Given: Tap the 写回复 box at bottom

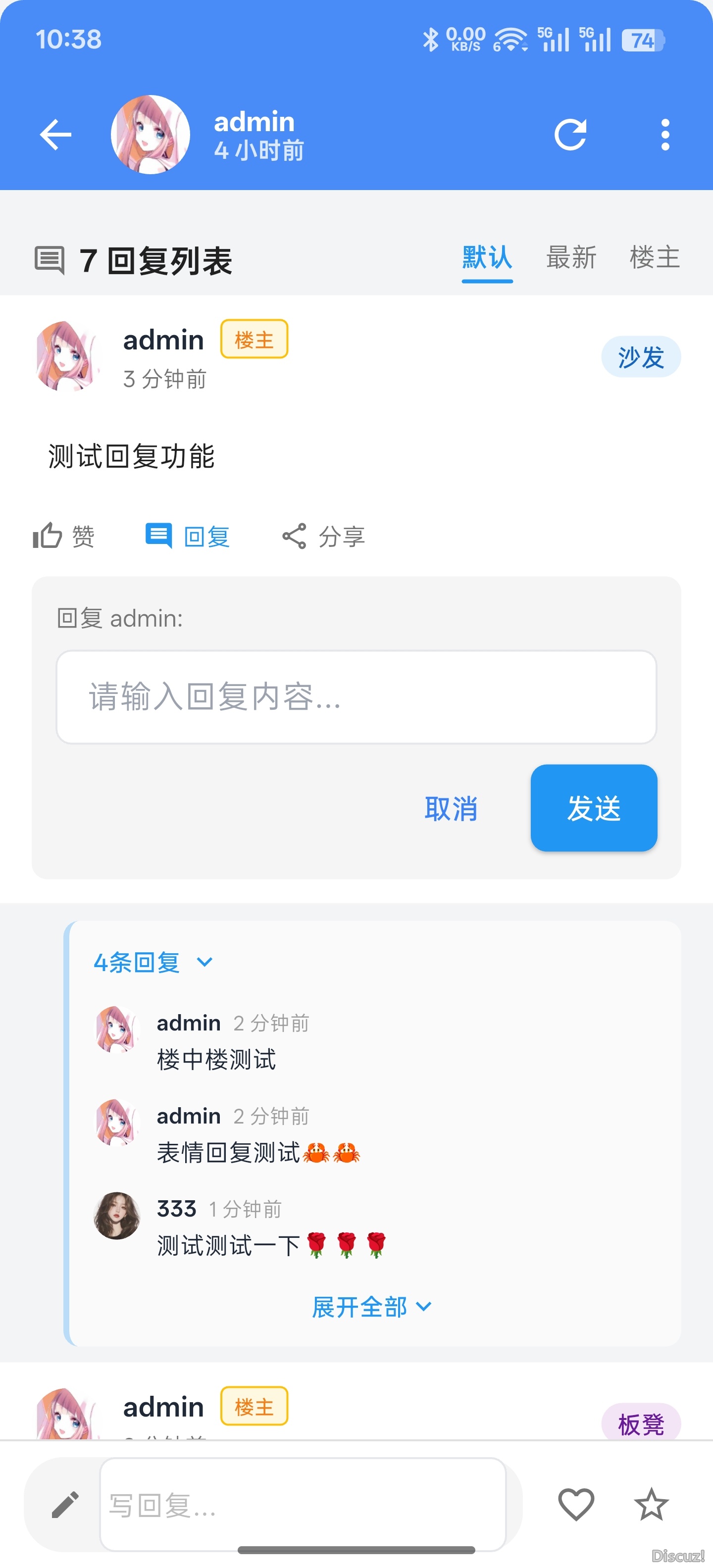Looking at the screenshot, I should point(303,1505).
